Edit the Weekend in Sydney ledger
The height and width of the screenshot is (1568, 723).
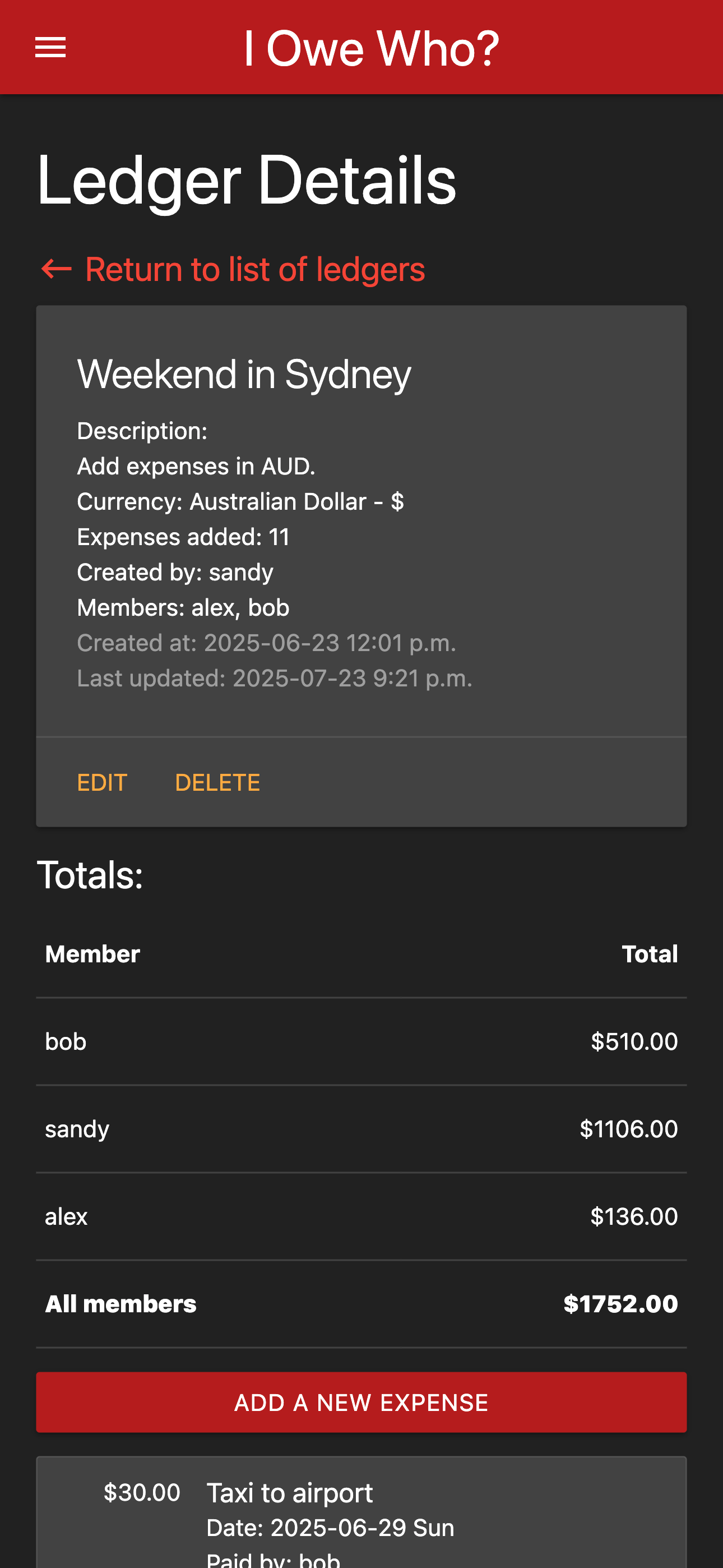click(102, 782)
